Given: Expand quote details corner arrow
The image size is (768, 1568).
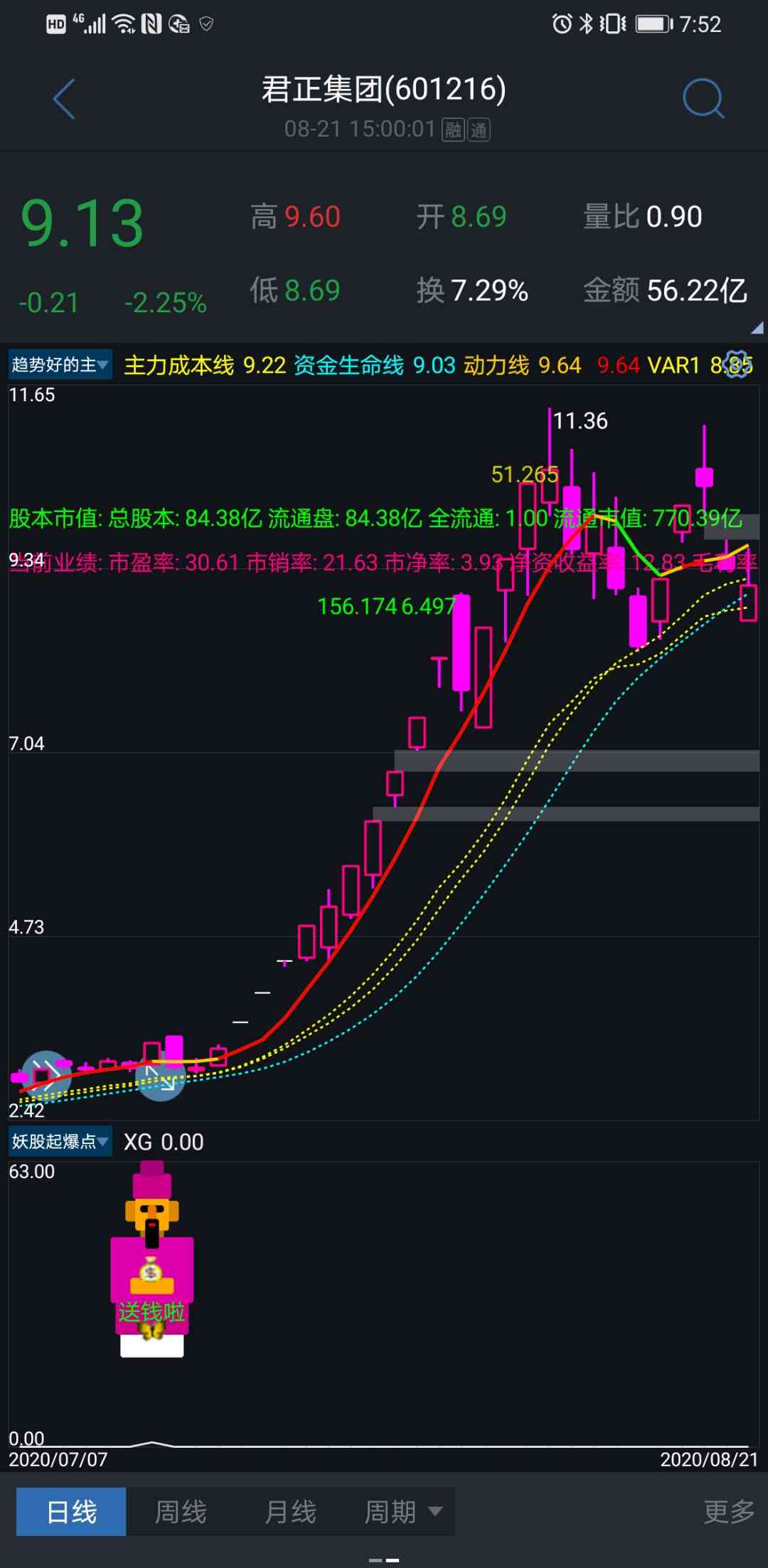Looking at the screenshot, I should (757, 328).
